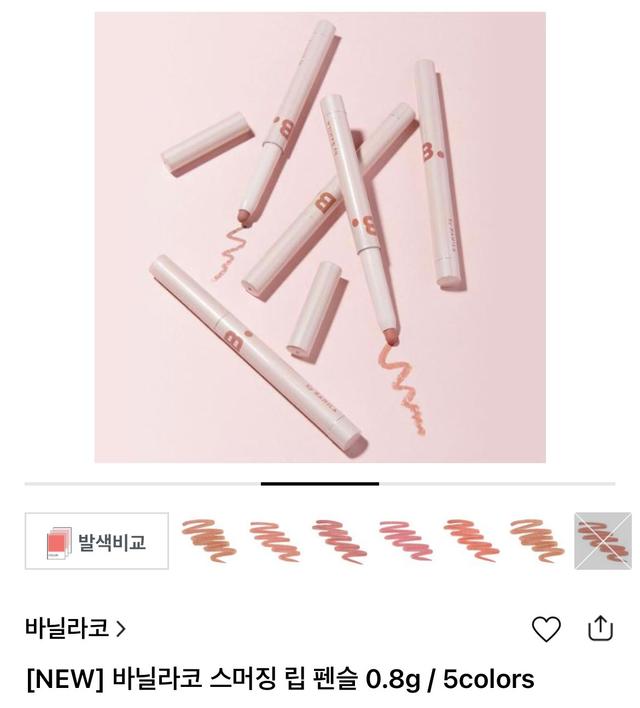The width and height of the screenshot is (640, 708).
Task: Like this lip pencil product
Action: click(x=546, y=629)
